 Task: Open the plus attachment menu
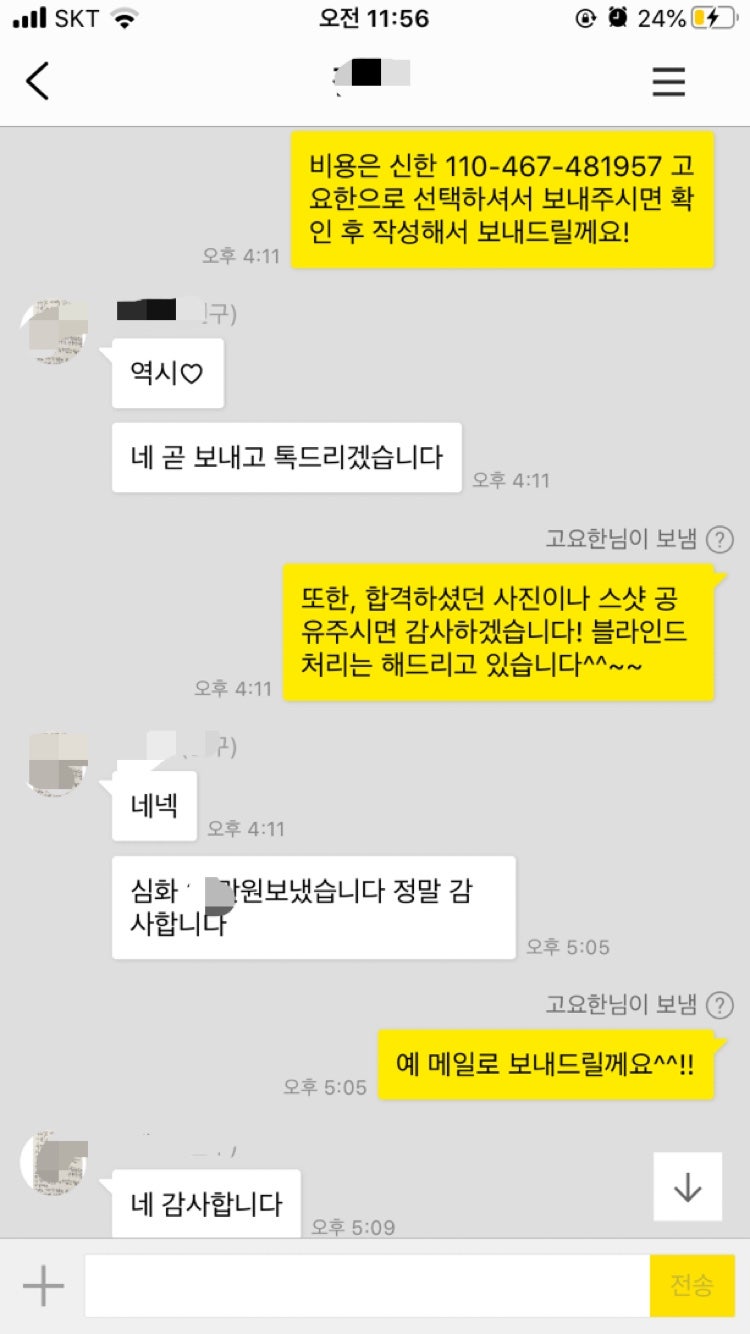click(44, 1286)
